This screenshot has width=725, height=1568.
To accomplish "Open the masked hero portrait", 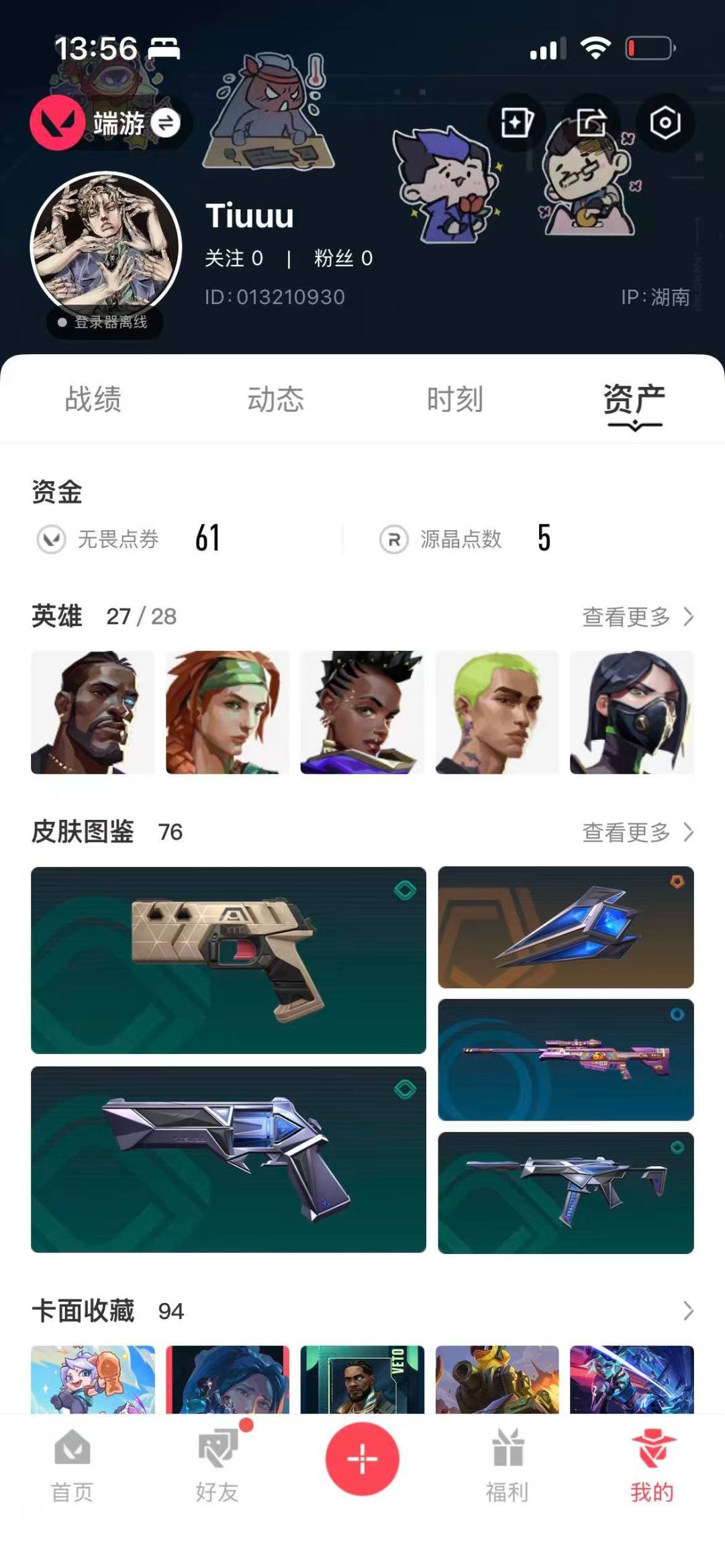I will coord(632,712).
